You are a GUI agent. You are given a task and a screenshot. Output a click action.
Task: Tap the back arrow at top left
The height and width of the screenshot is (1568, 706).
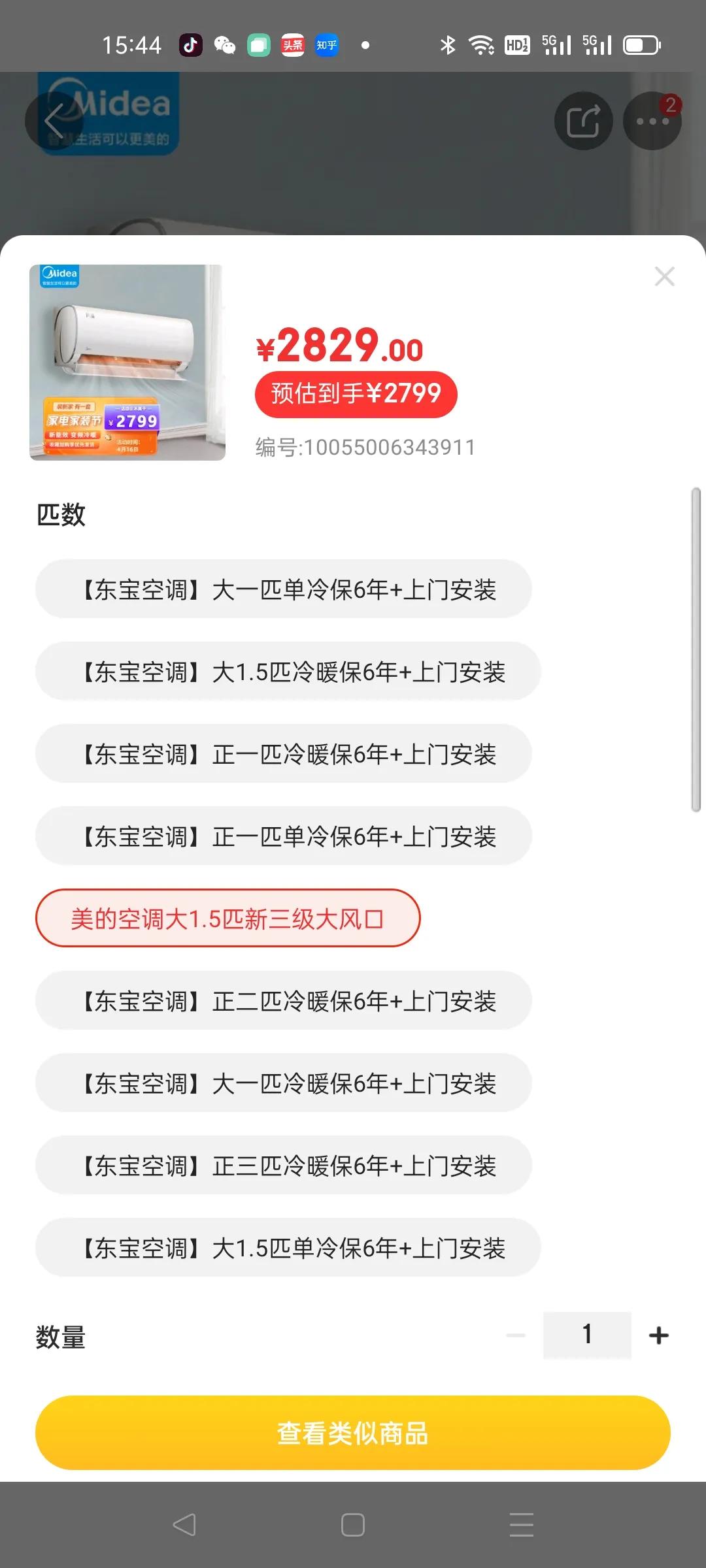pyautogui.click(x=54, y=121)
